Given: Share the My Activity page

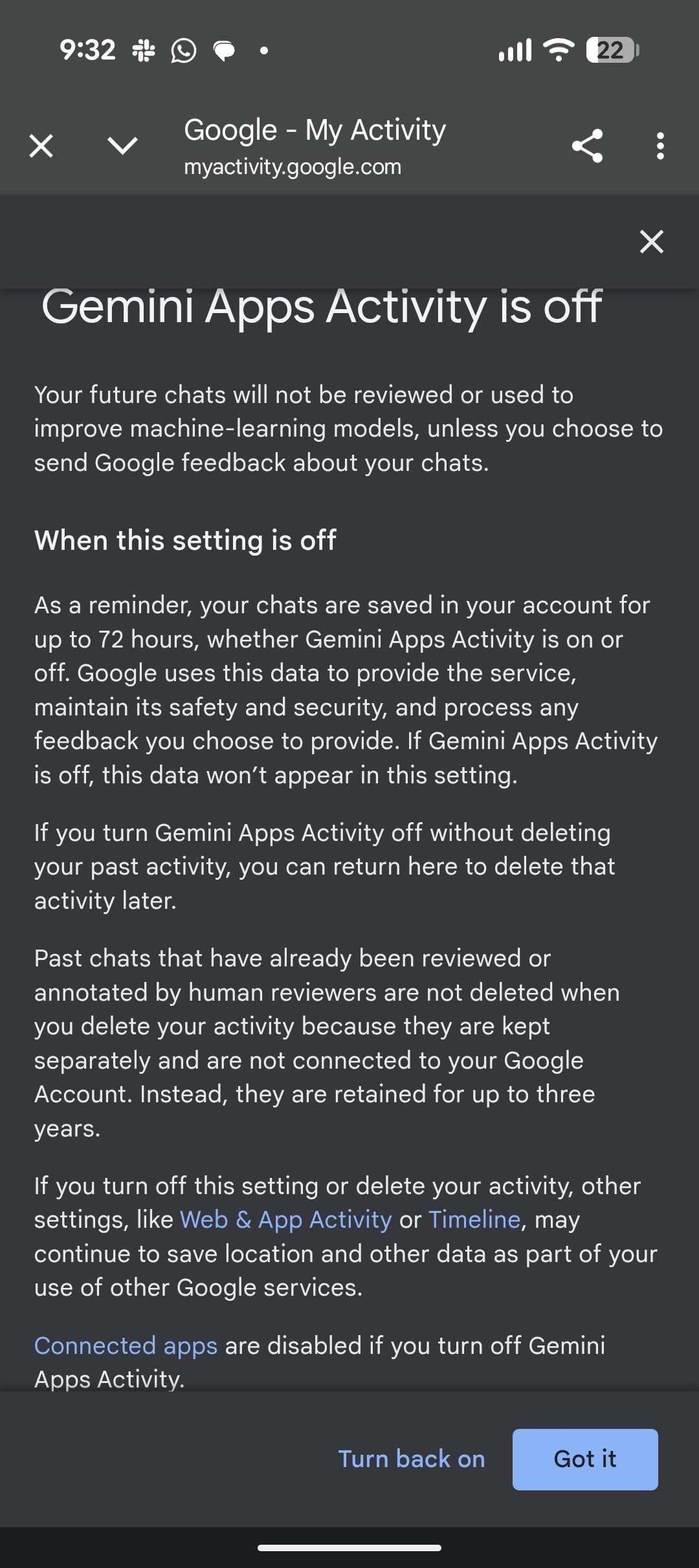Looking at the screenshot, I should (587, 146).
